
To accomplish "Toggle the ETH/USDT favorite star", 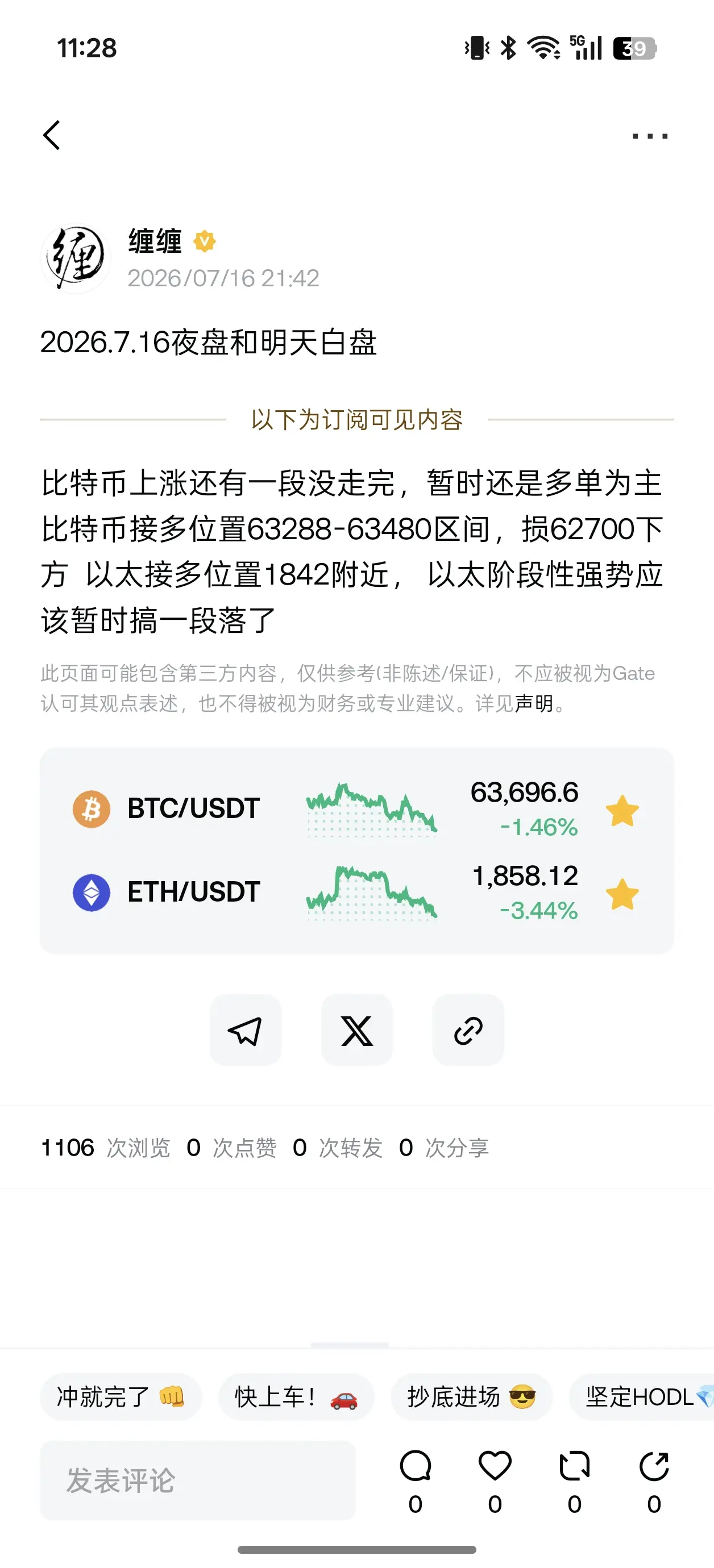I will (622, 894).
